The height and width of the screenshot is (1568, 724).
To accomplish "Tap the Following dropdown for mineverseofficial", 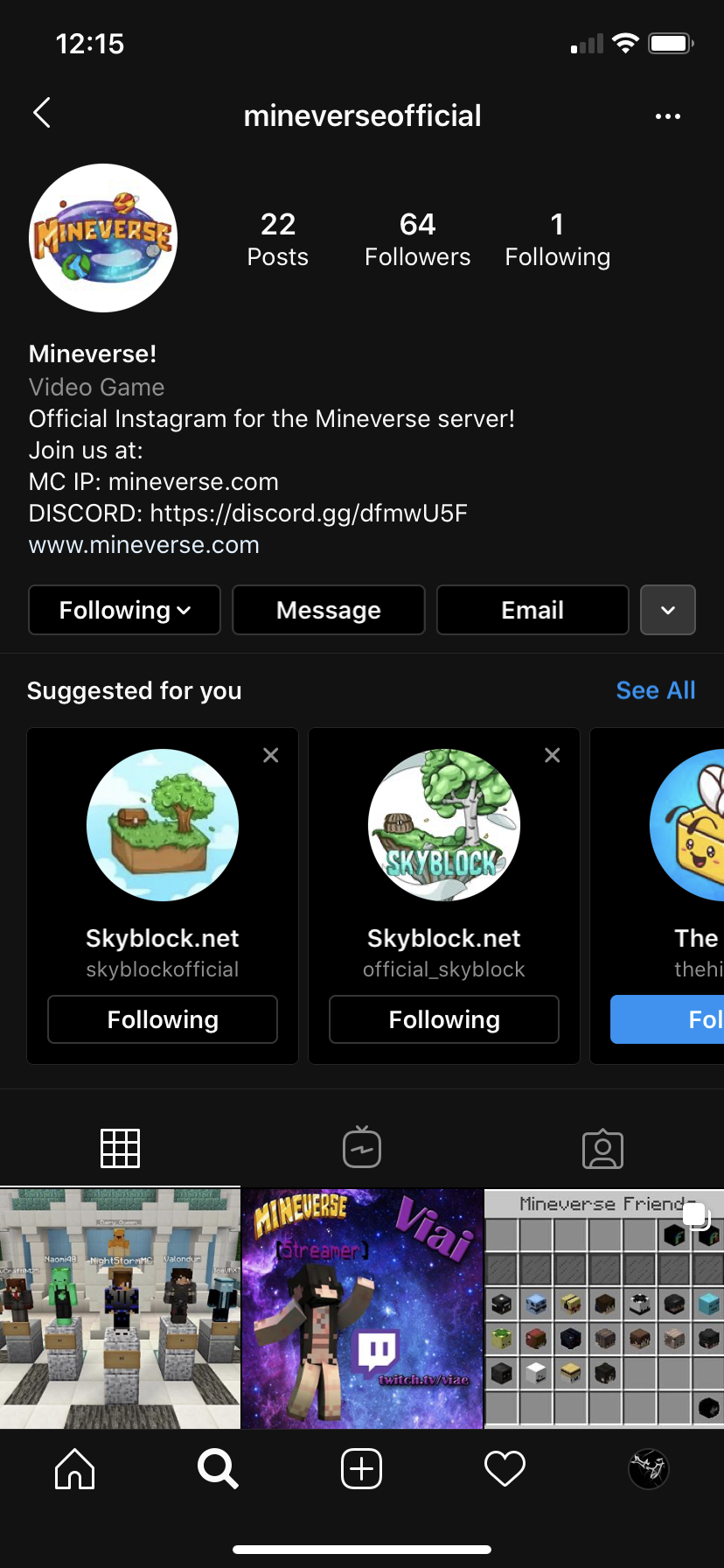I will [124, 610].
